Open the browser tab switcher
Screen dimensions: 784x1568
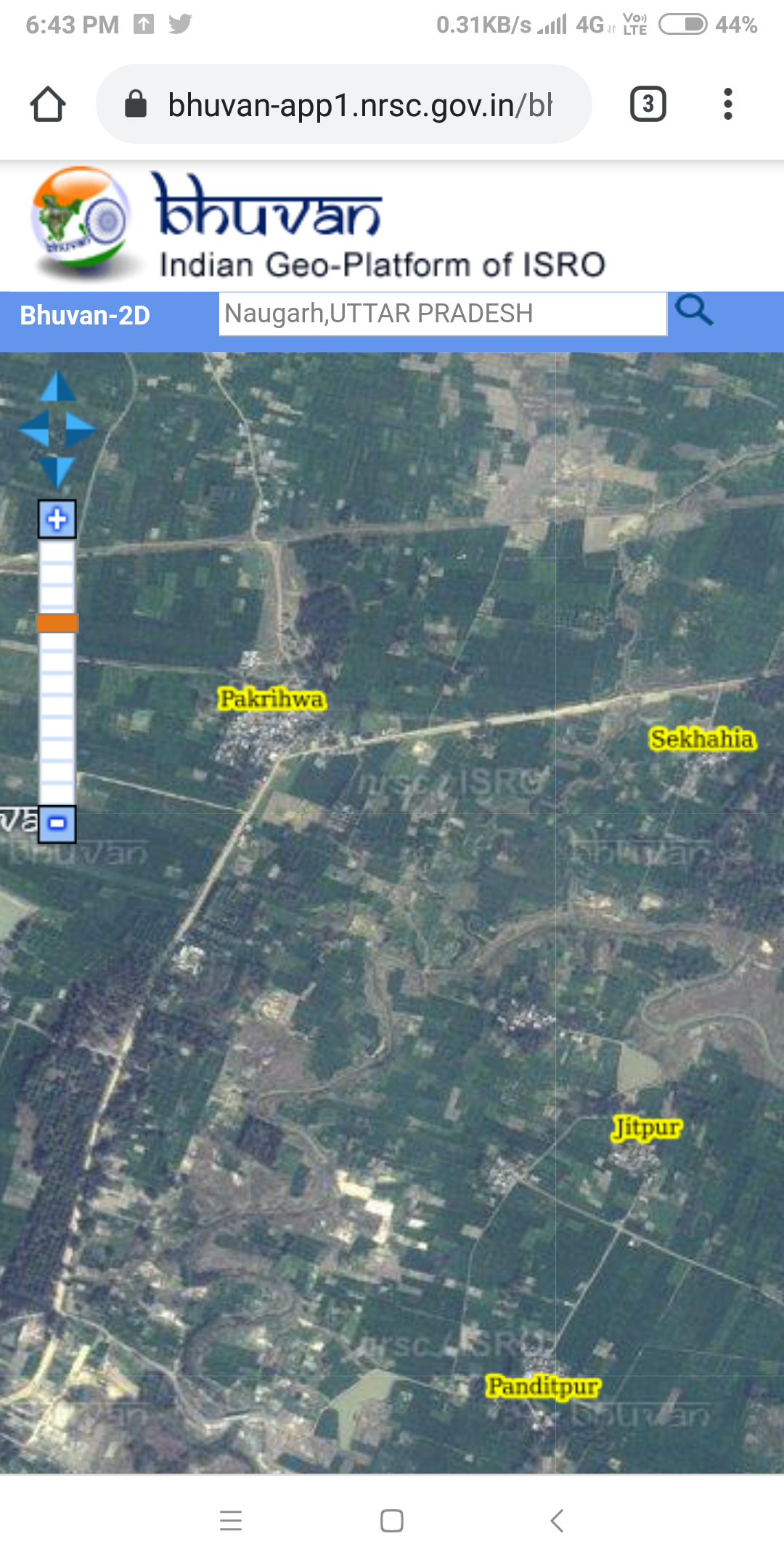point(648,105)
